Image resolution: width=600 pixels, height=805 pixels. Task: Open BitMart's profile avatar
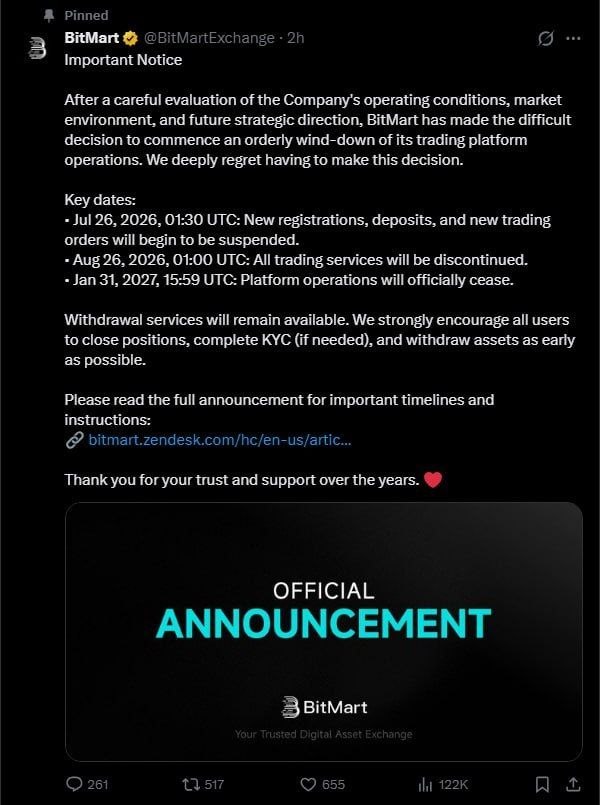pyautogui.click(x=37, y=49)
